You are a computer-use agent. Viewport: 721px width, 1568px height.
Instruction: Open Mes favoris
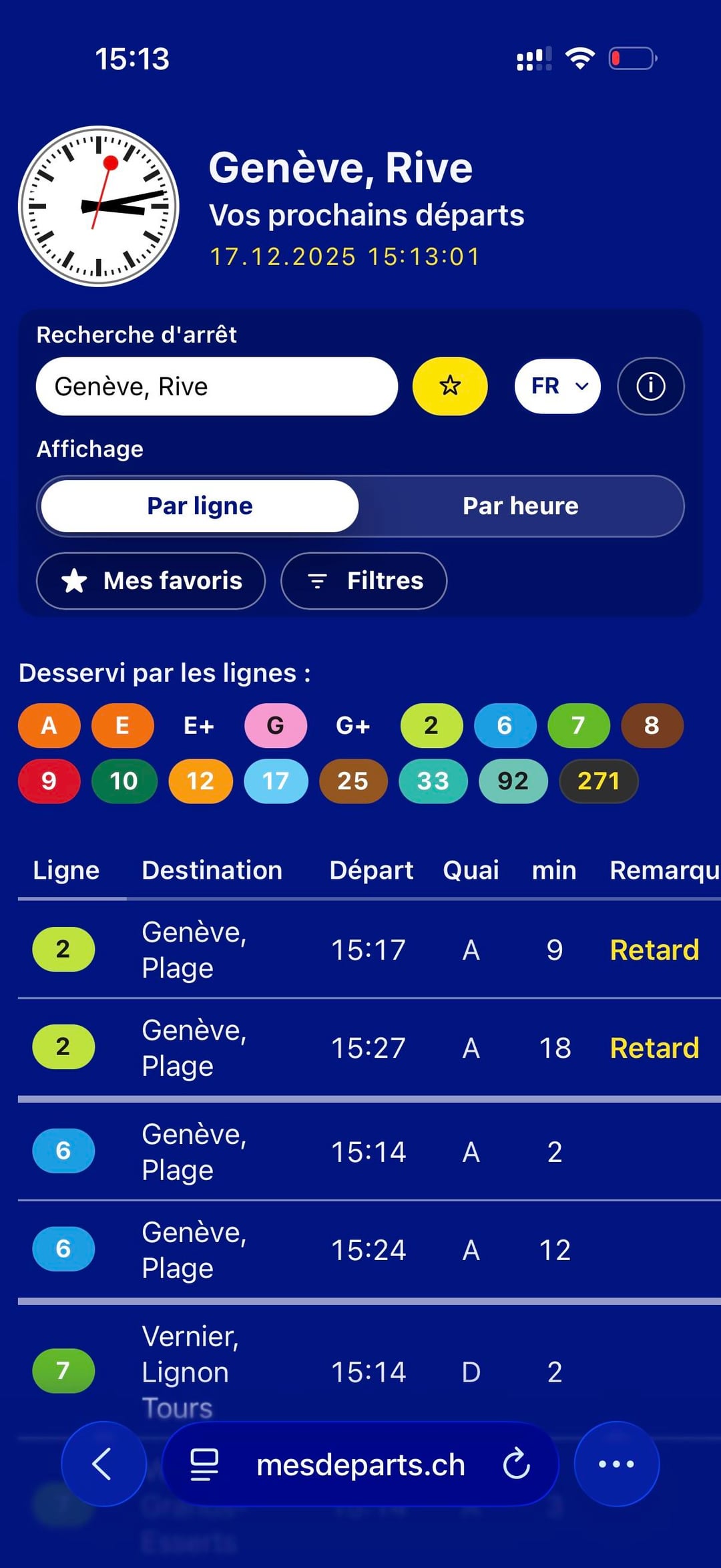[151, 581]
